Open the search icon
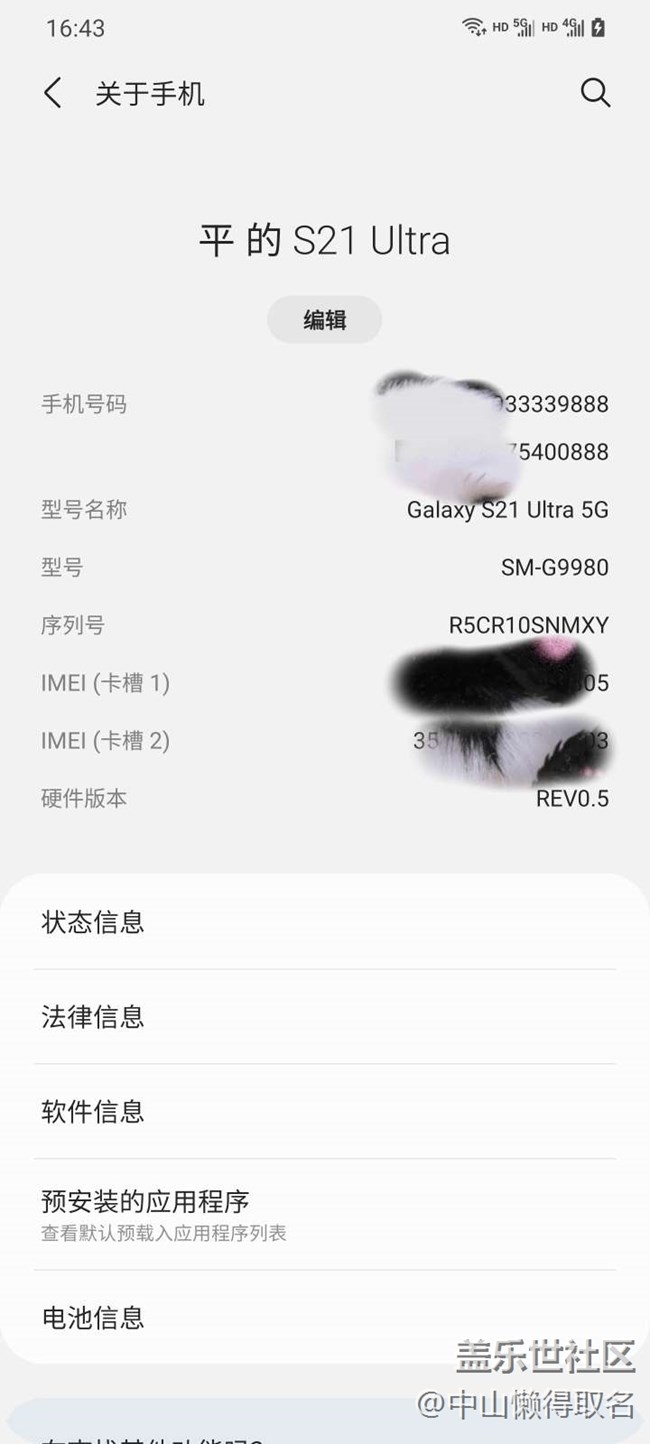Viewport: 650px width, 1444px height. point(595,93)
